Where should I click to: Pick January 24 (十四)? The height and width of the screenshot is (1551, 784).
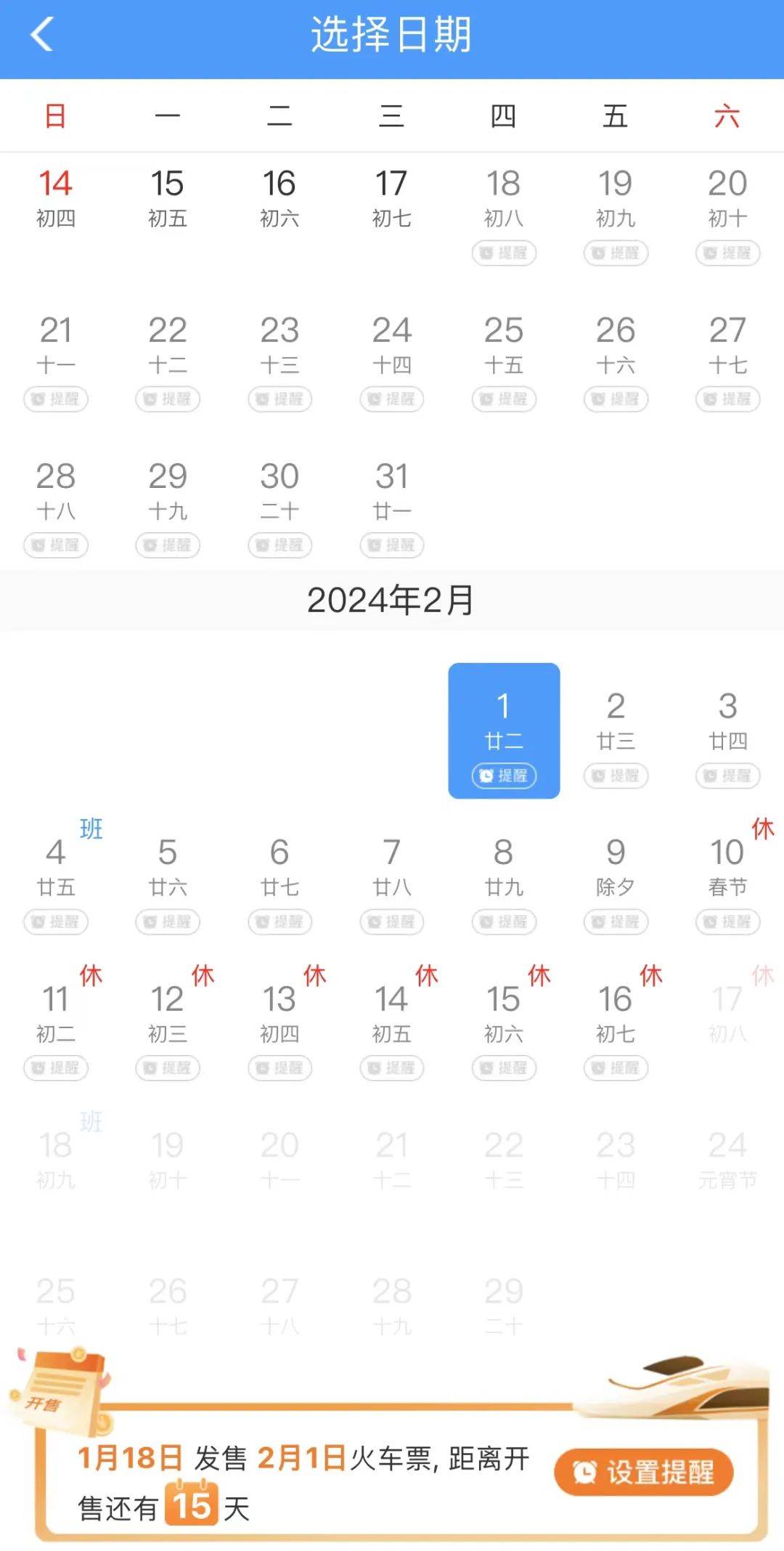click(x=391, y=343)
